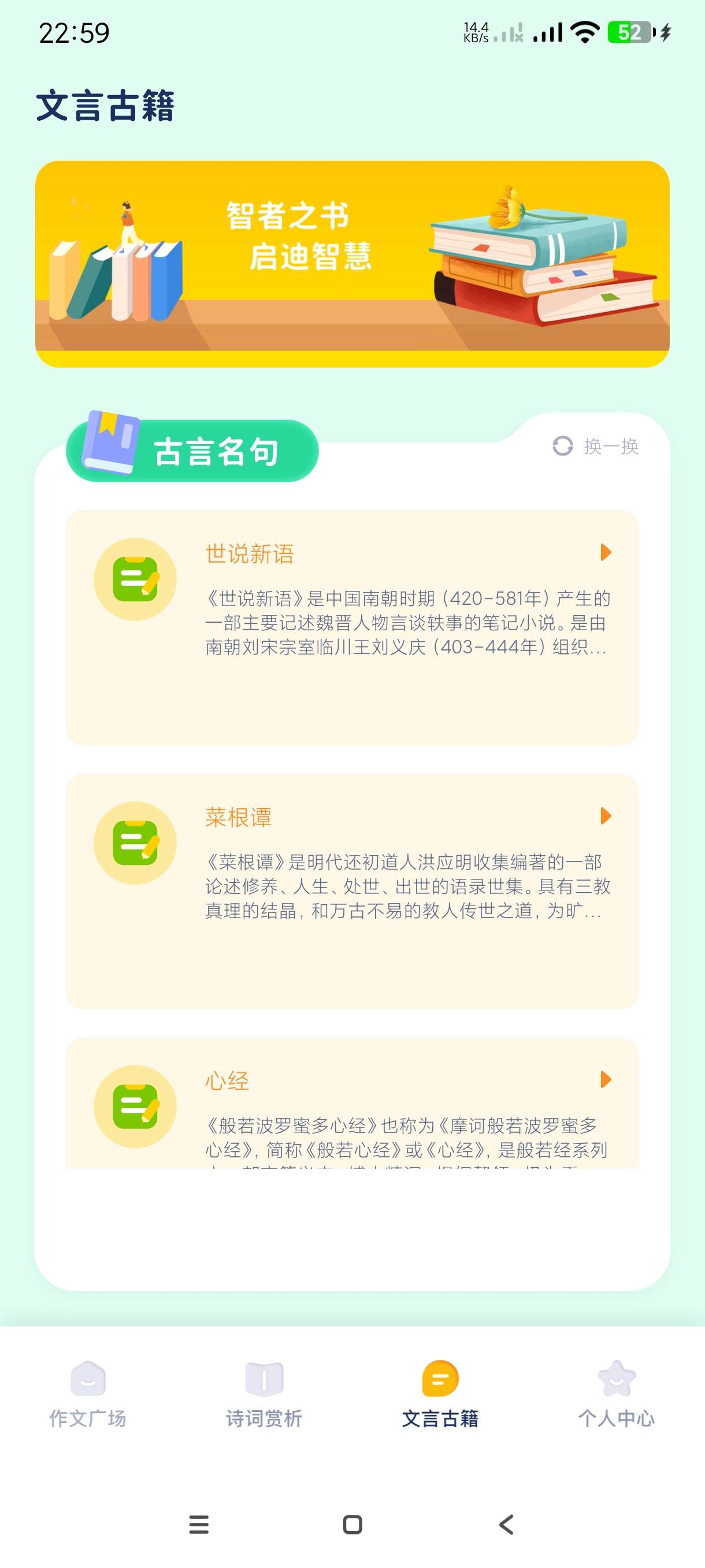The height and width of the screenshot is (1568, 705).
Task: Open the 菜根谭 card
Action: coord(351,890)
